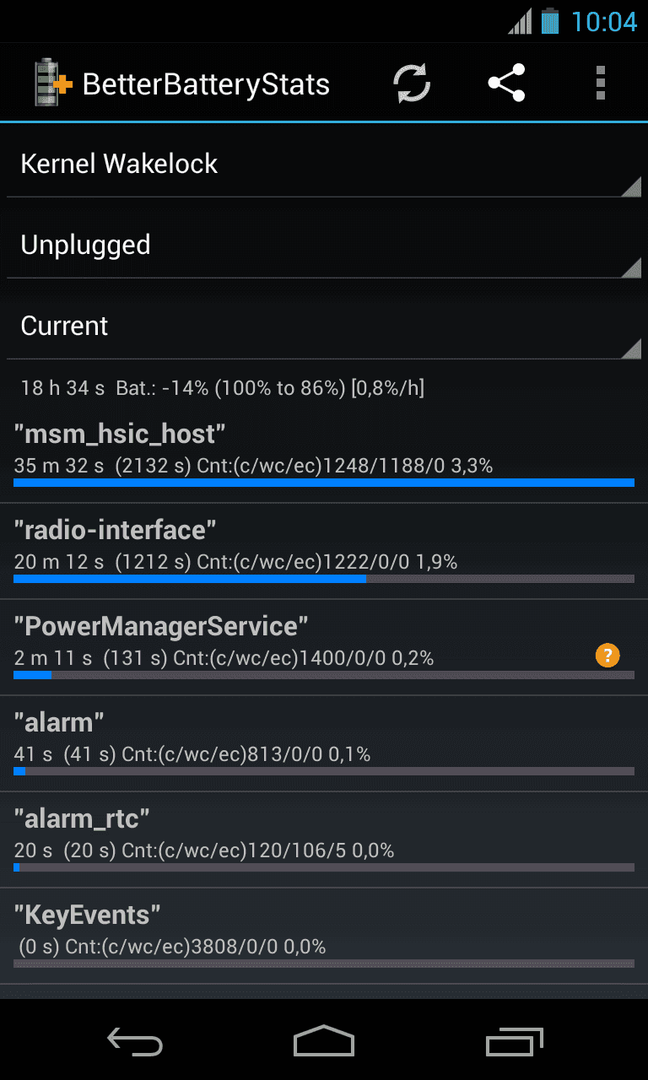Open the overflow menu
The height and width of the screenshot is (1080, 648).
click(600, 83)
